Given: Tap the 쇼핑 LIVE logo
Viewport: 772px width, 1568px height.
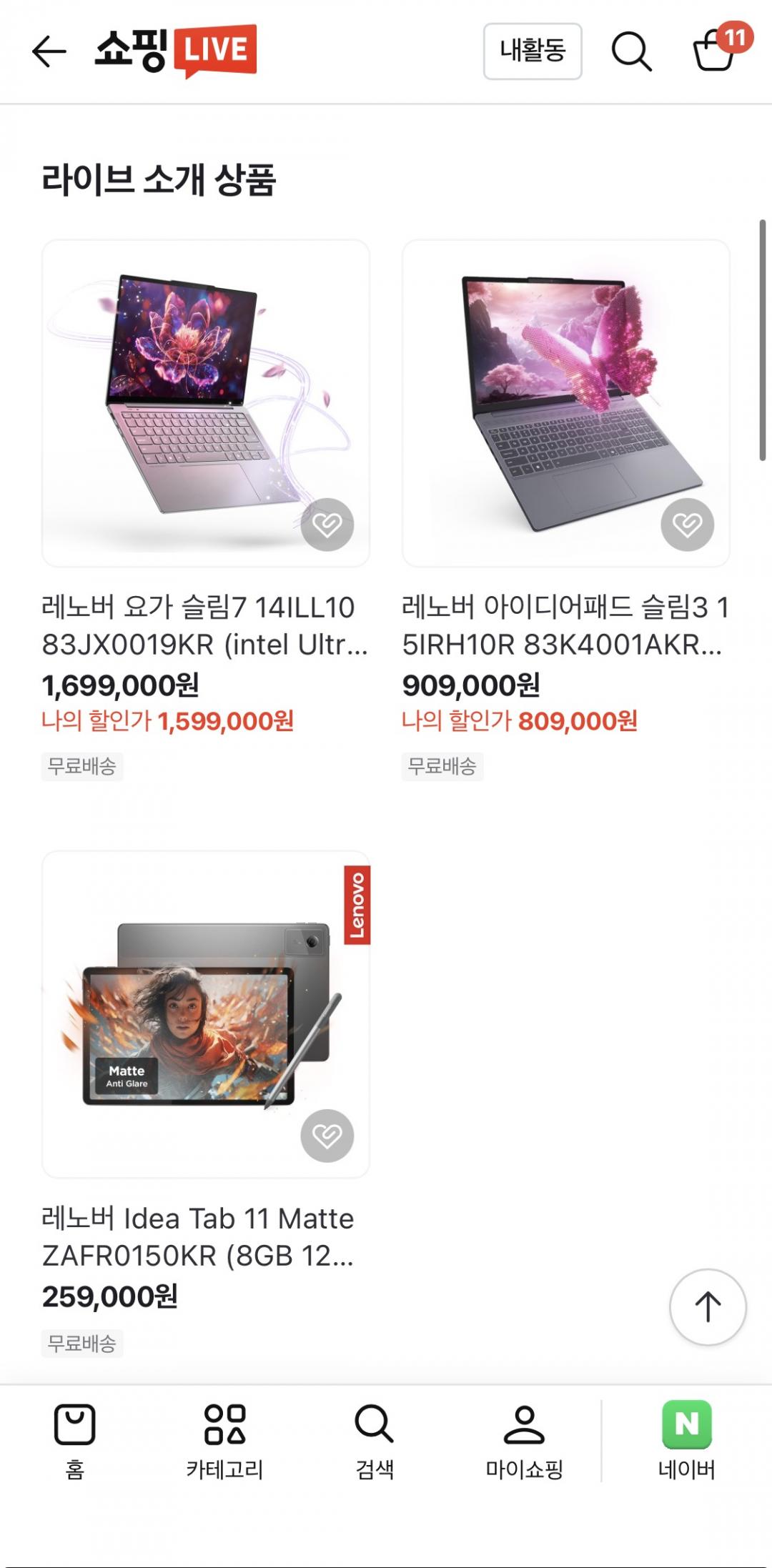Looking at the screenshot, I should click(176, 51).
